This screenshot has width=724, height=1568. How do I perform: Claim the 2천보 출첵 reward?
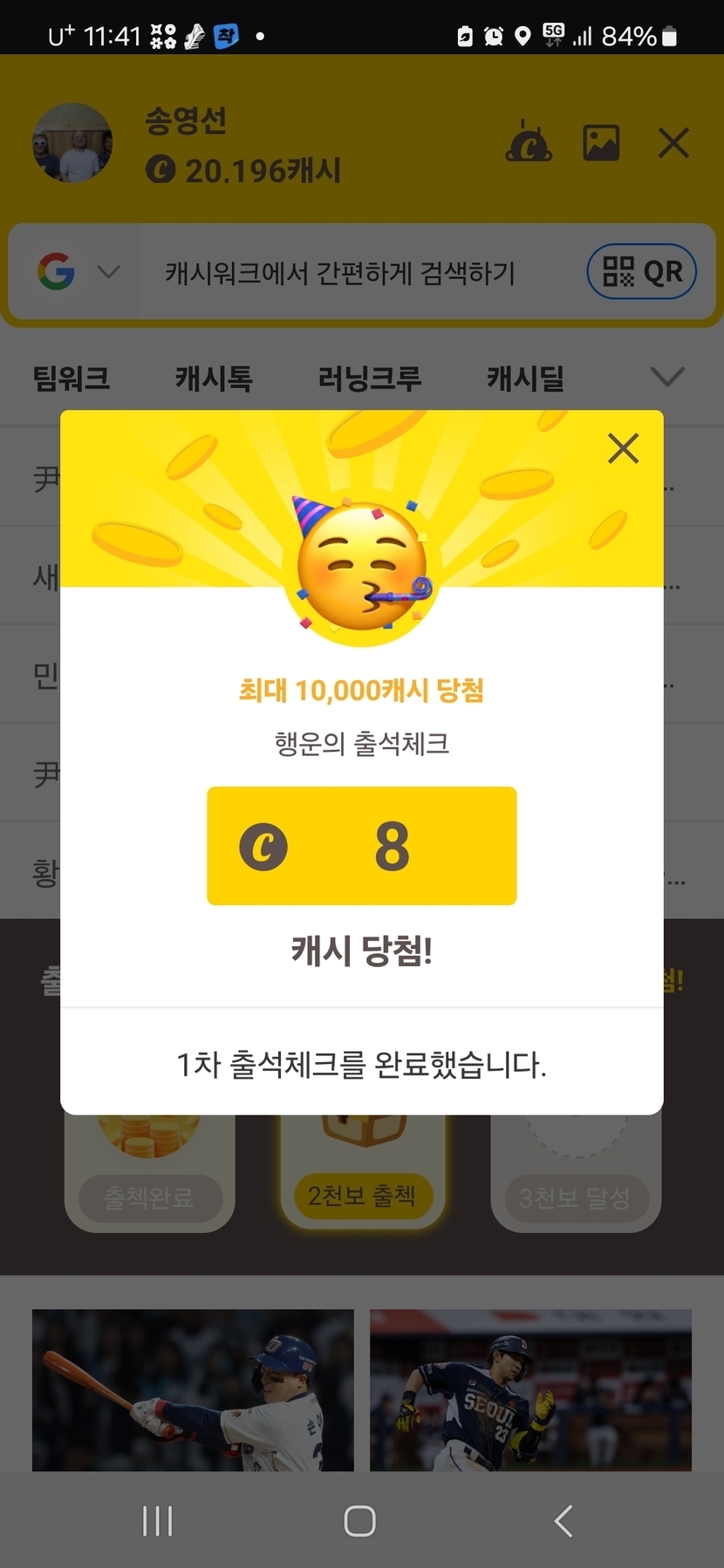[362, 1195]
